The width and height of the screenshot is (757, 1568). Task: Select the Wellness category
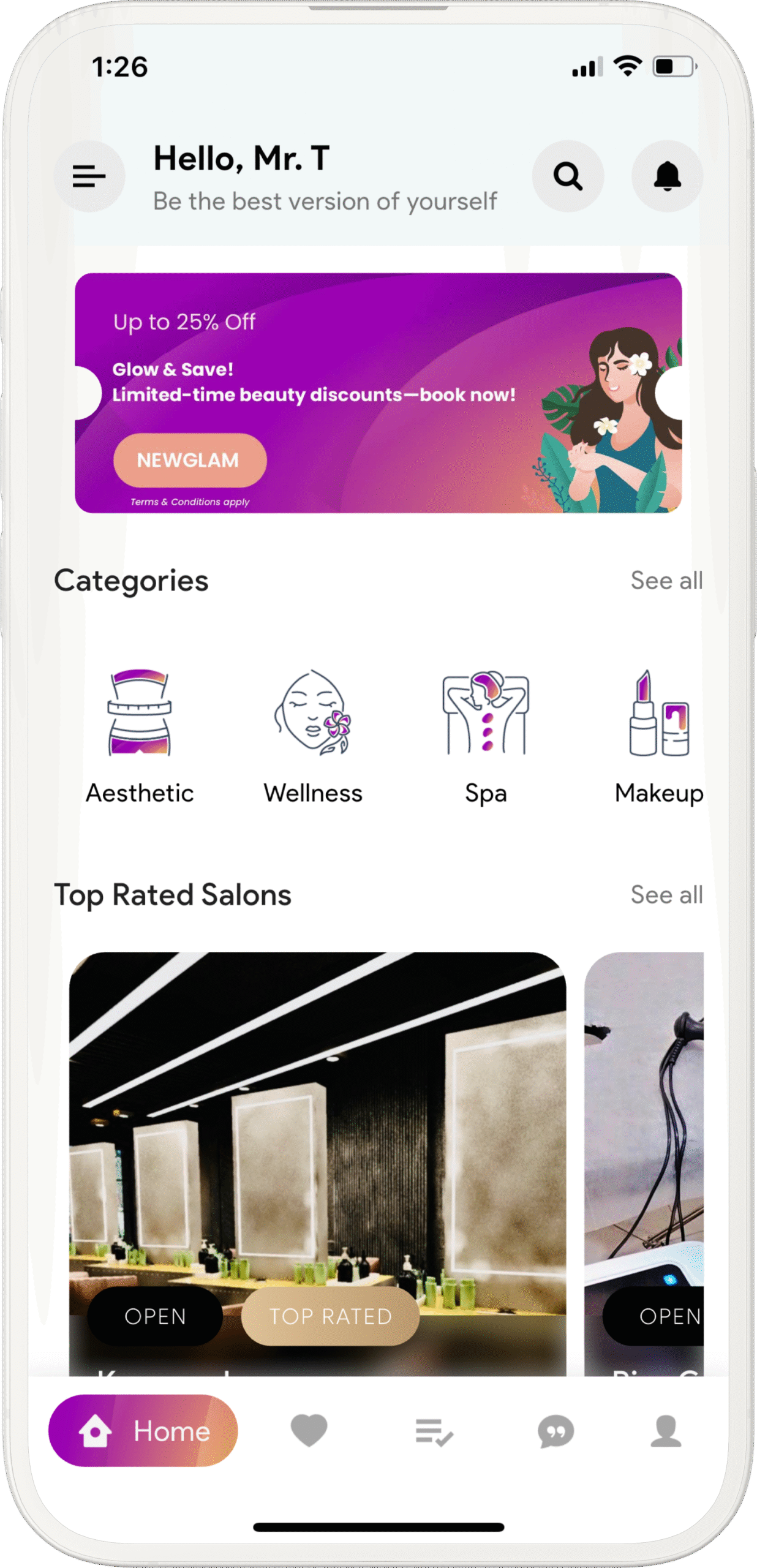313,735
